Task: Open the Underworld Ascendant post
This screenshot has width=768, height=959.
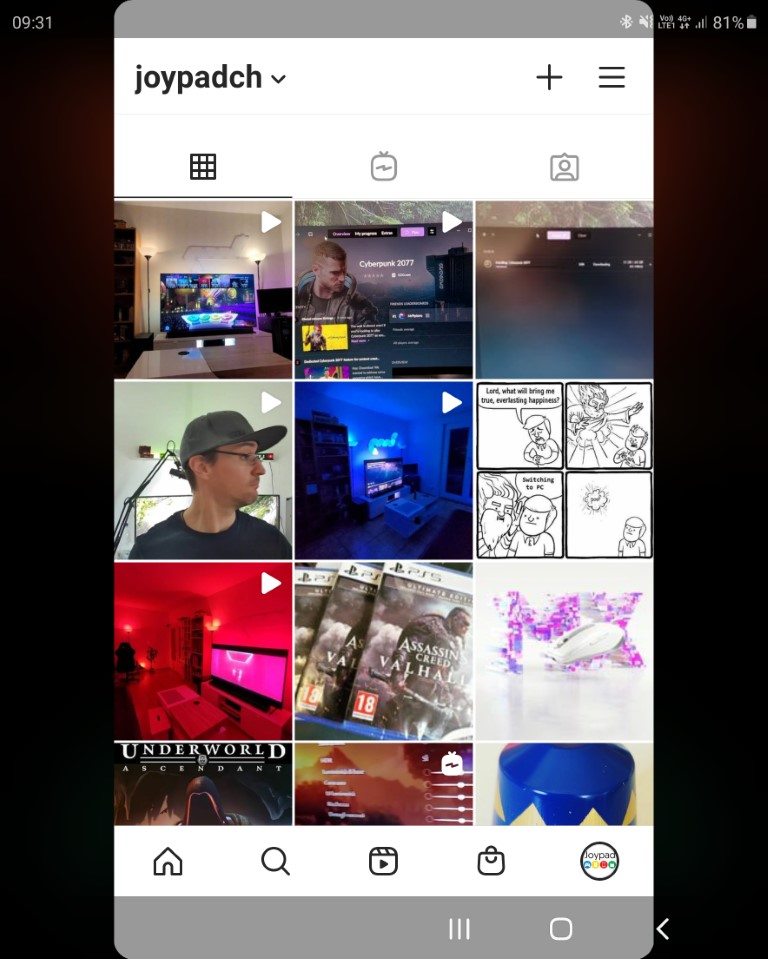Action: click(x=203, y=783)
